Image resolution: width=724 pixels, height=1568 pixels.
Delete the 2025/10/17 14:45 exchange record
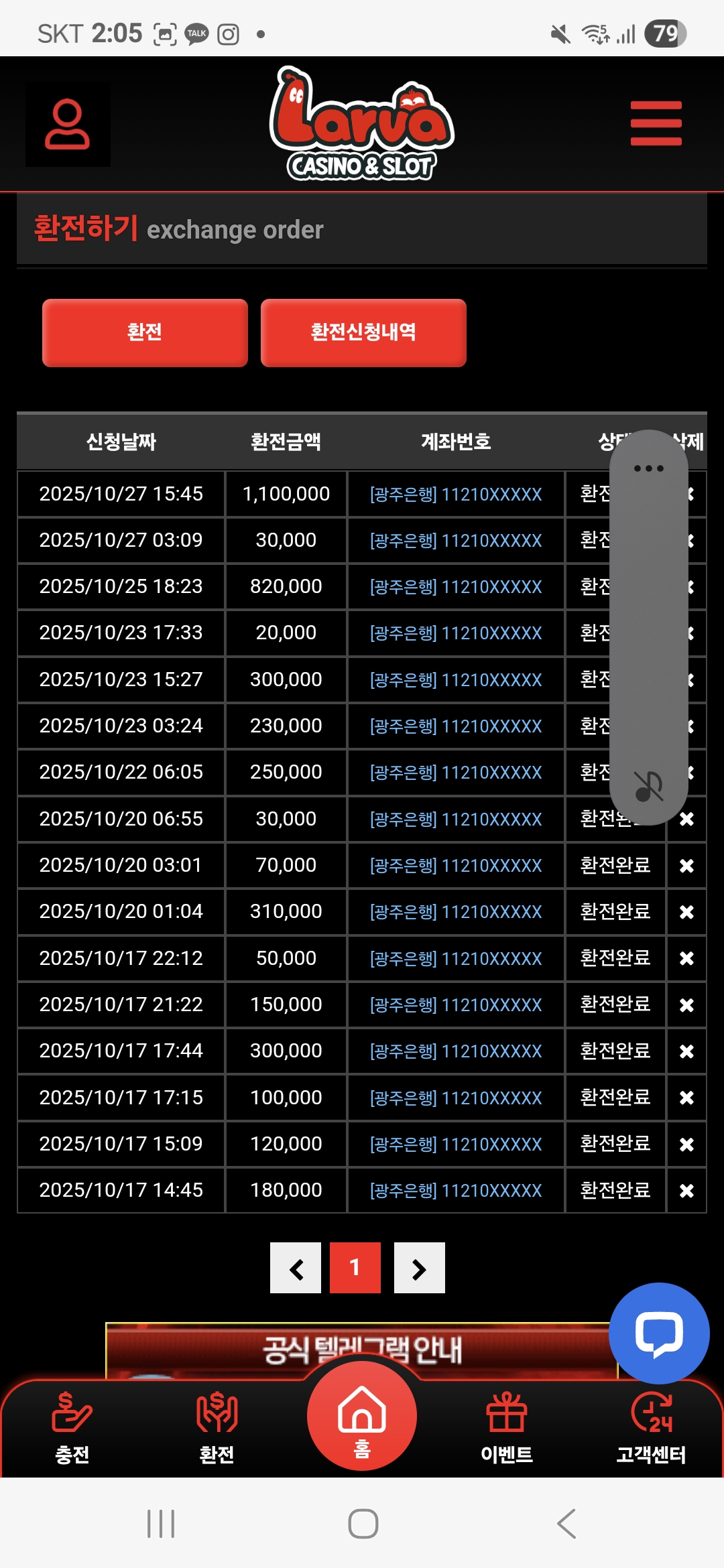pyautogui.click(x=686, y=1191)
